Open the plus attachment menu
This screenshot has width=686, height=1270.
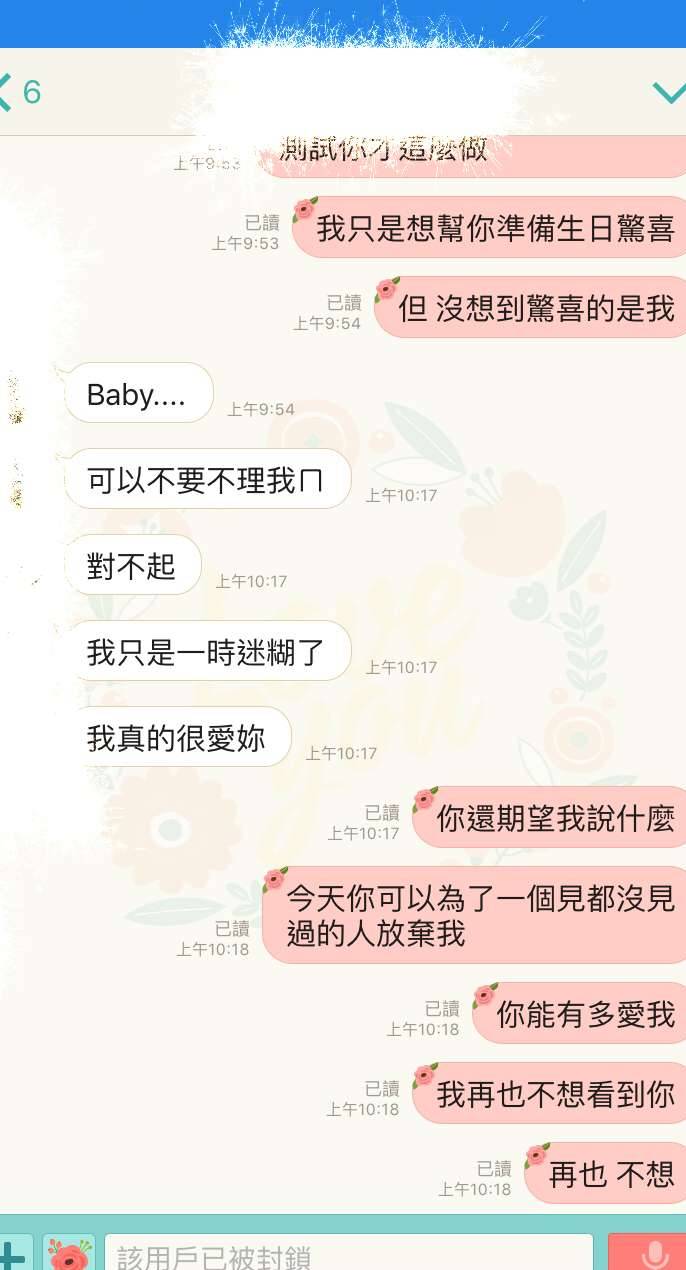point(12,1254)
